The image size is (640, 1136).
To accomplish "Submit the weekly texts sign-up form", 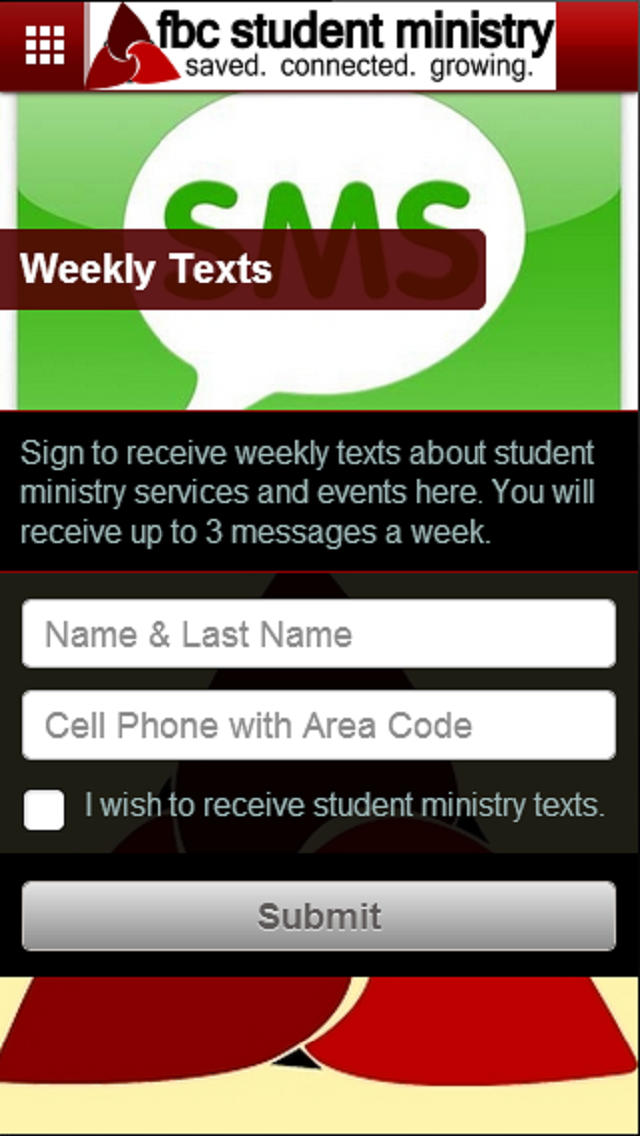I will (x=319, y=916).
